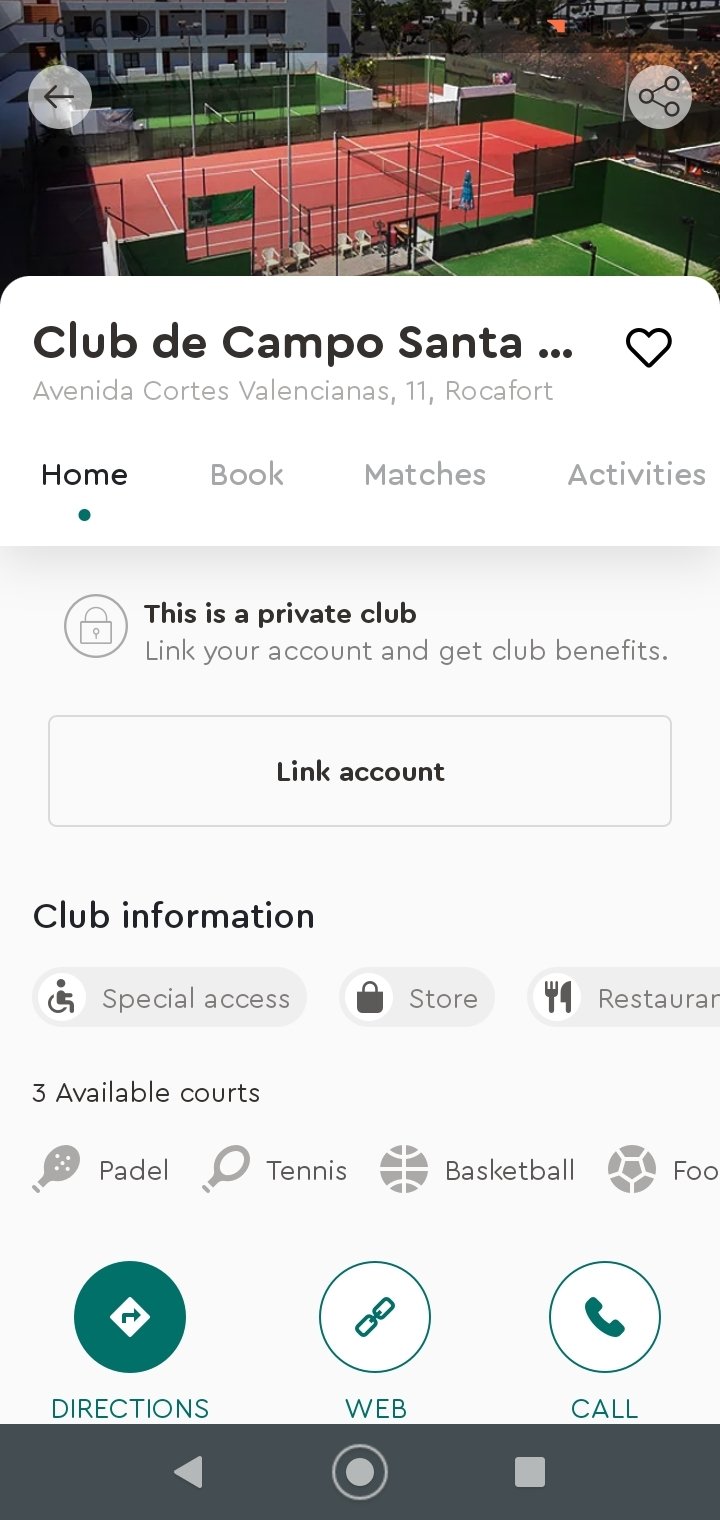Viewport: 720px width, 1520px height.
Task: Get directions to the club
Action: tap(130, 1317)
